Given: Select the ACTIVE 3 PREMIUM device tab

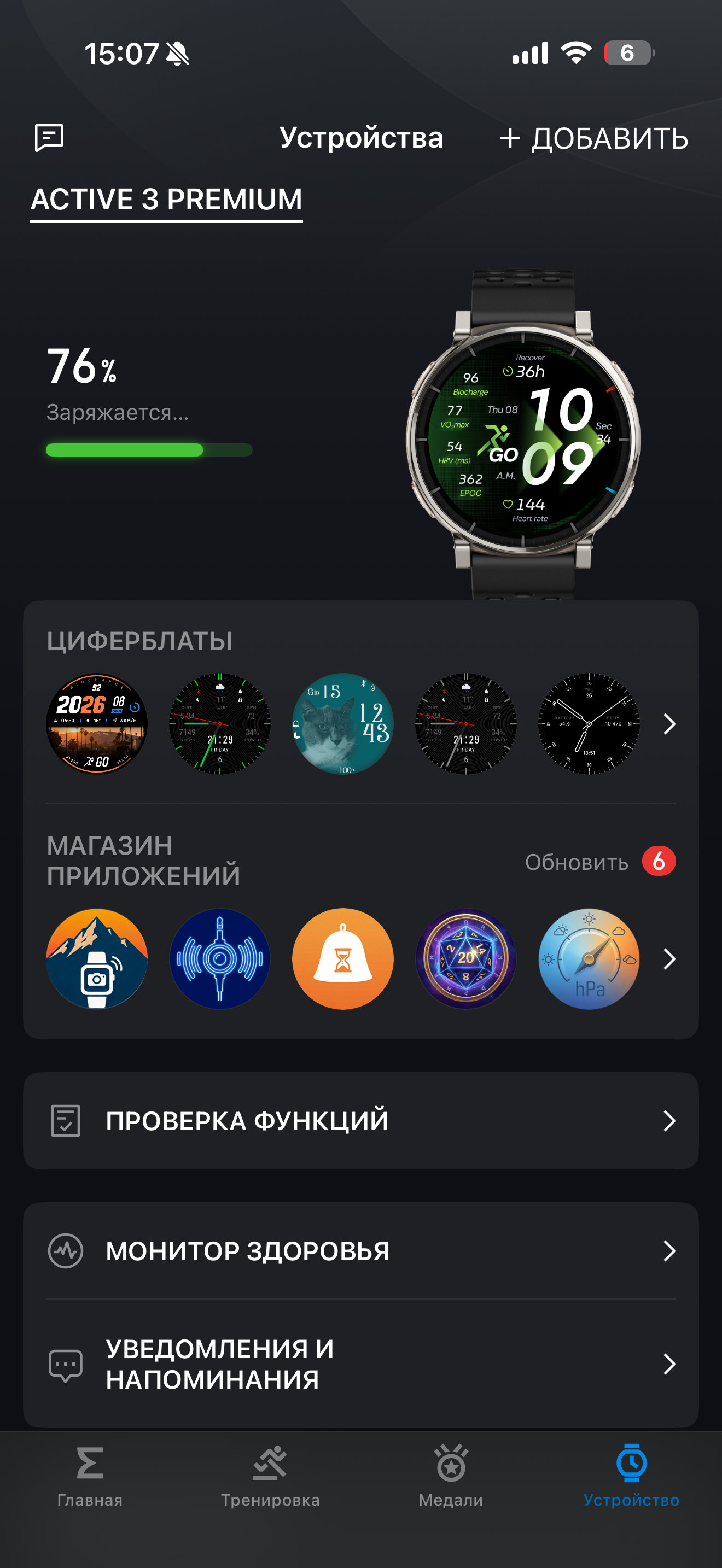Looking at the screenshot, I should [166, 200].
